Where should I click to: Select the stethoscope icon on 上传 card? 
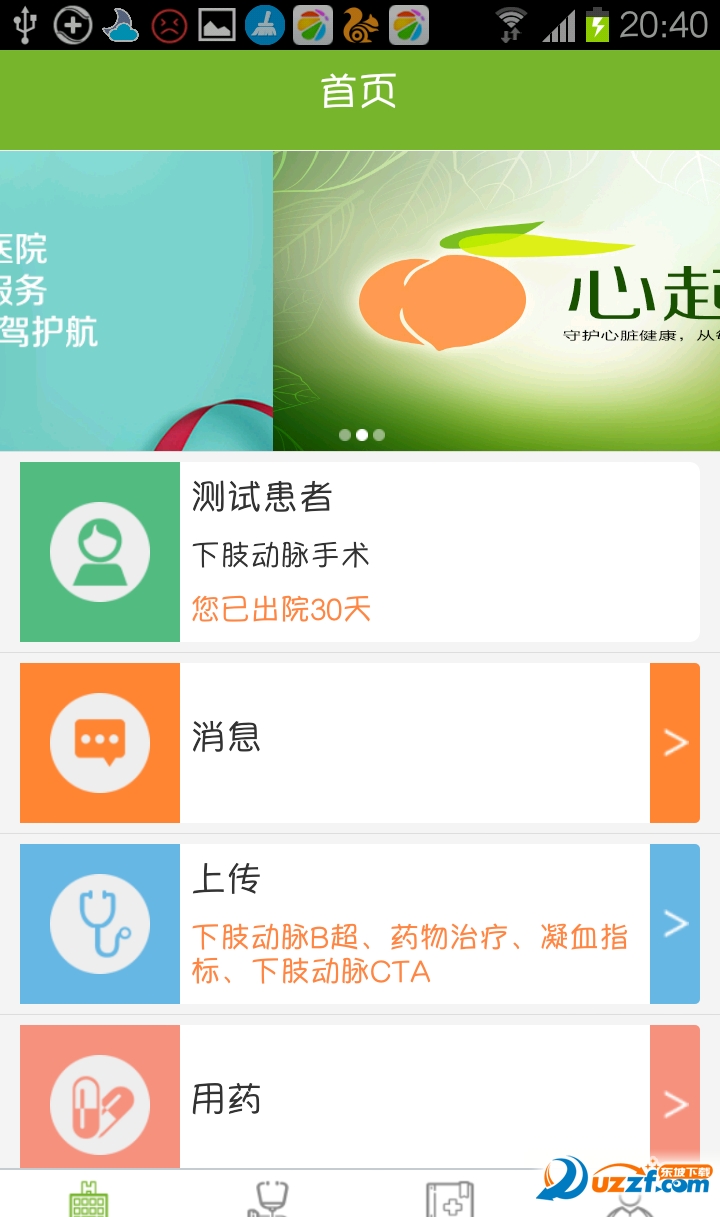point(99,924)
